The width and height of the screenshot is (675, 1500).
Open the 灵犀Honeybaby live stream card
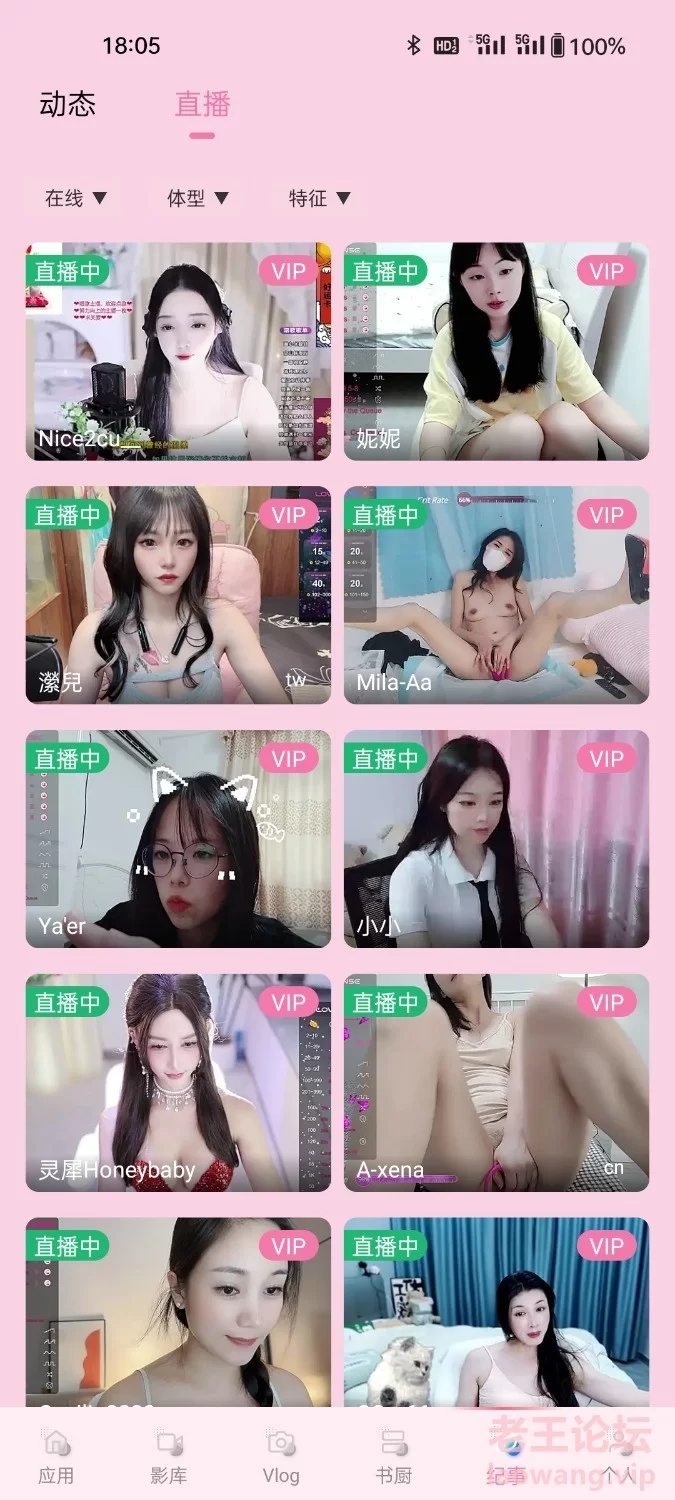coord(178,1083)
